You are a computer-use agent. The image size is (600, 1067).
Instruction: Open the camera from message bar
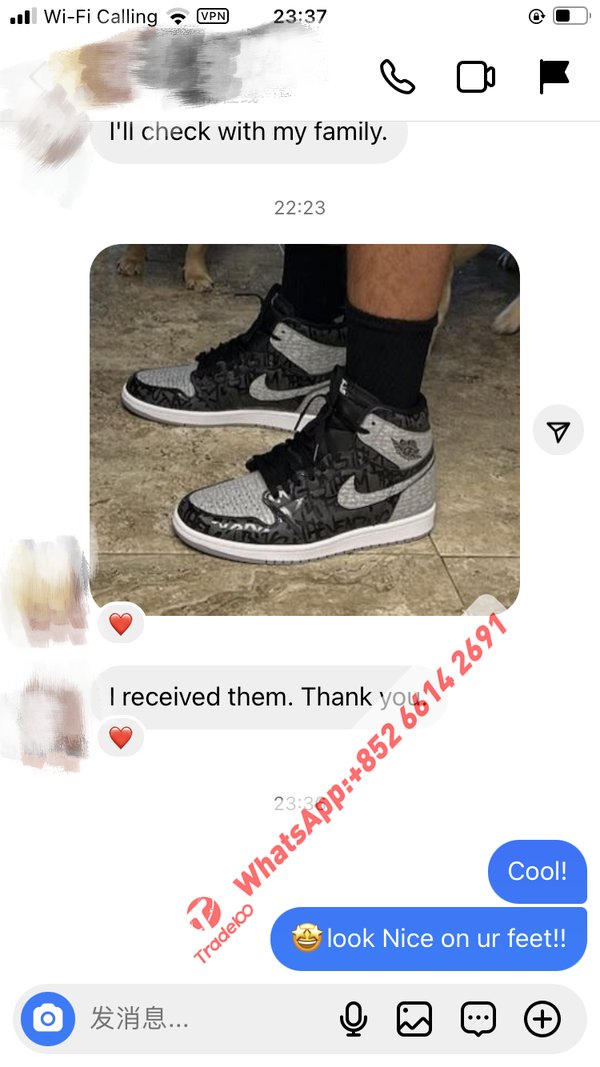pyautogui.click(x=48, y=1019)
